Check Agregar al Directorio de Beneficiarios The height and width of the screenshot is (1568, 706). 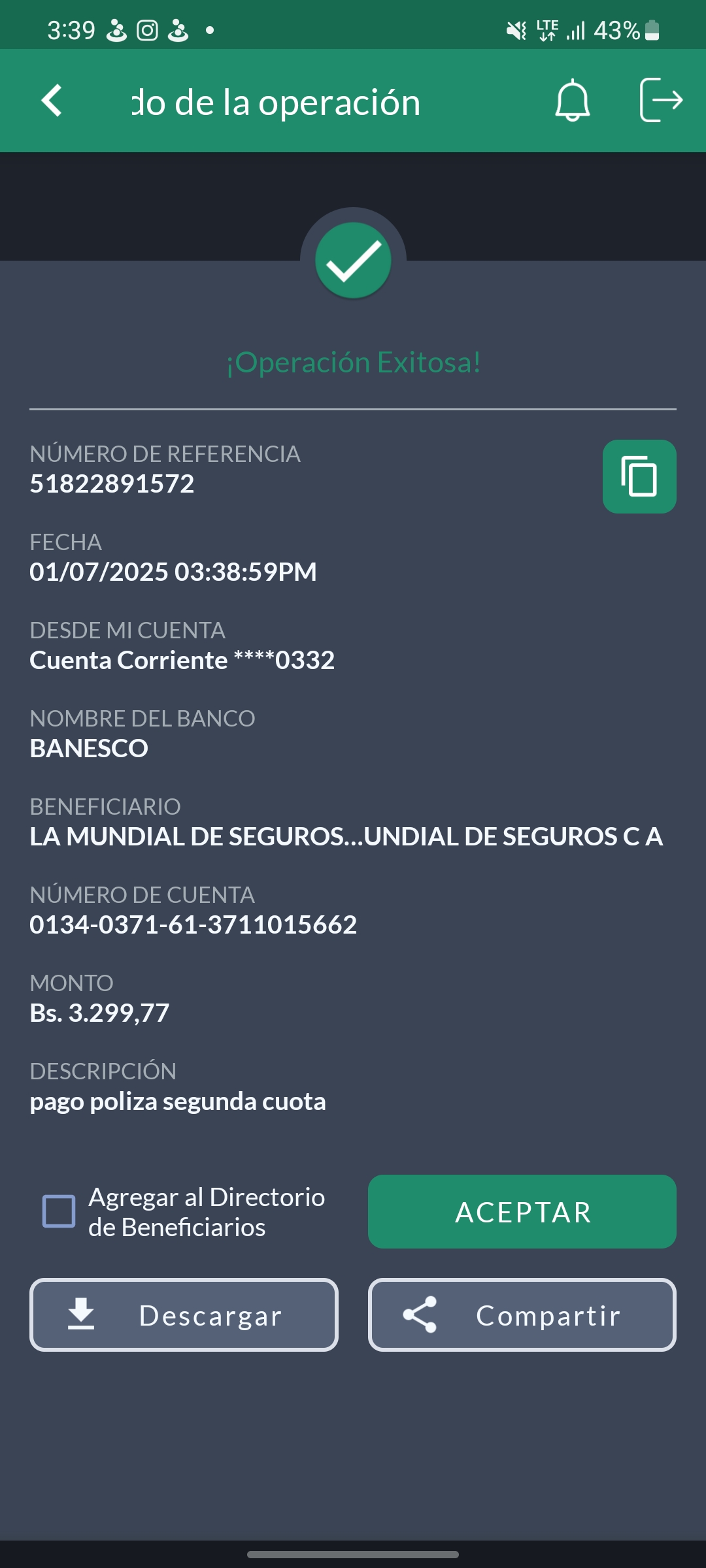(x=59, y=1211)
